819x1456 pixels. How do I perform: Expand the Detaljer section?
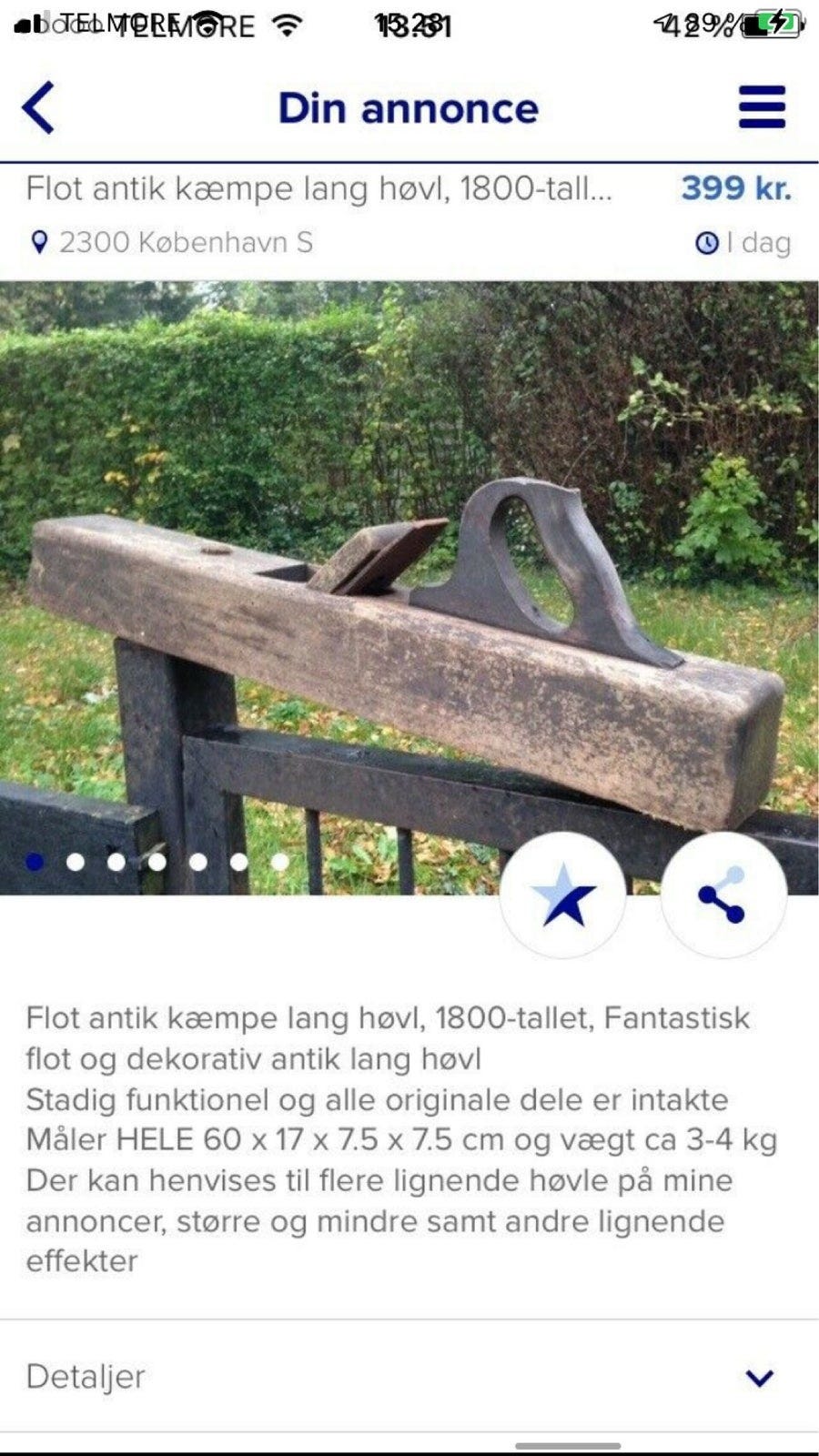pyautogui.click(x=409, y=1377)
